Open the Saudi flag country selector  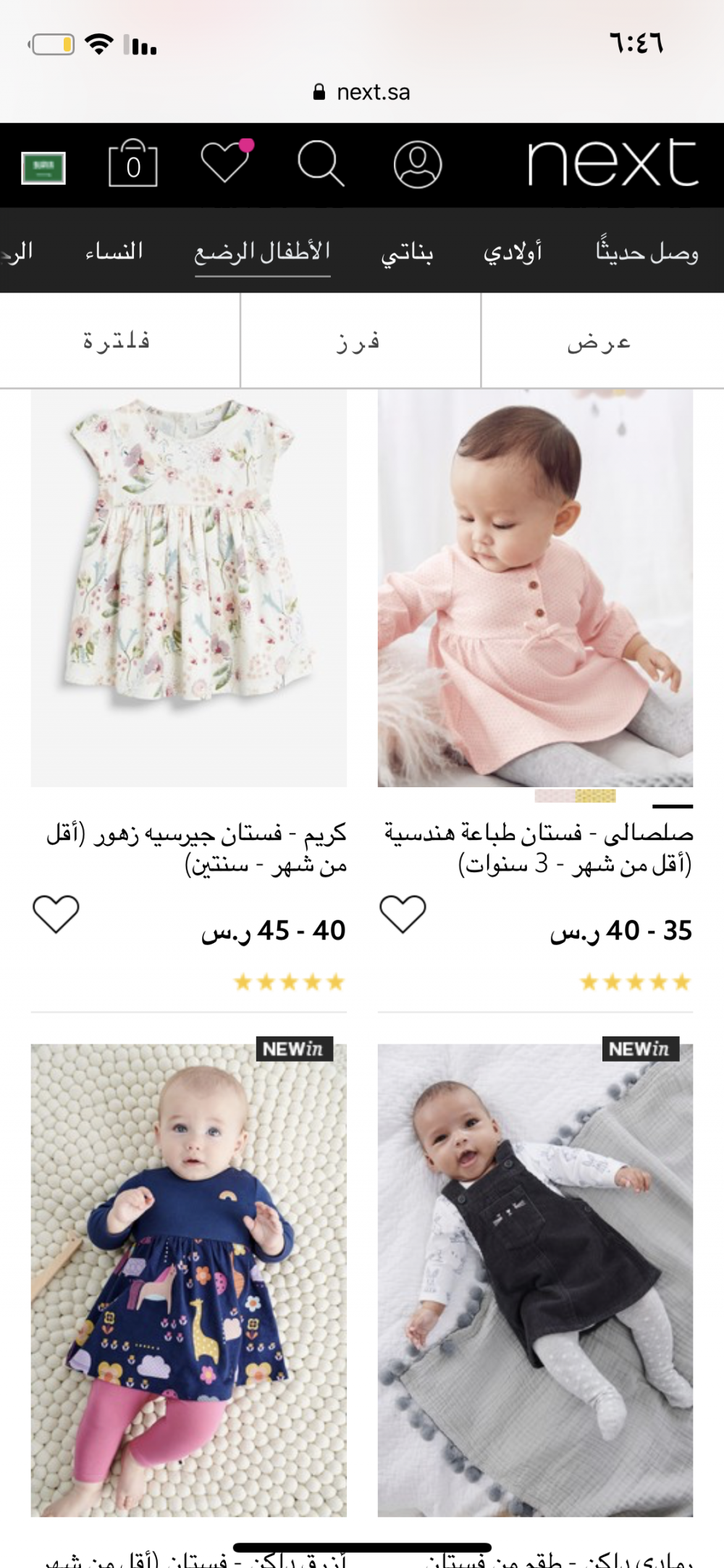43,168
